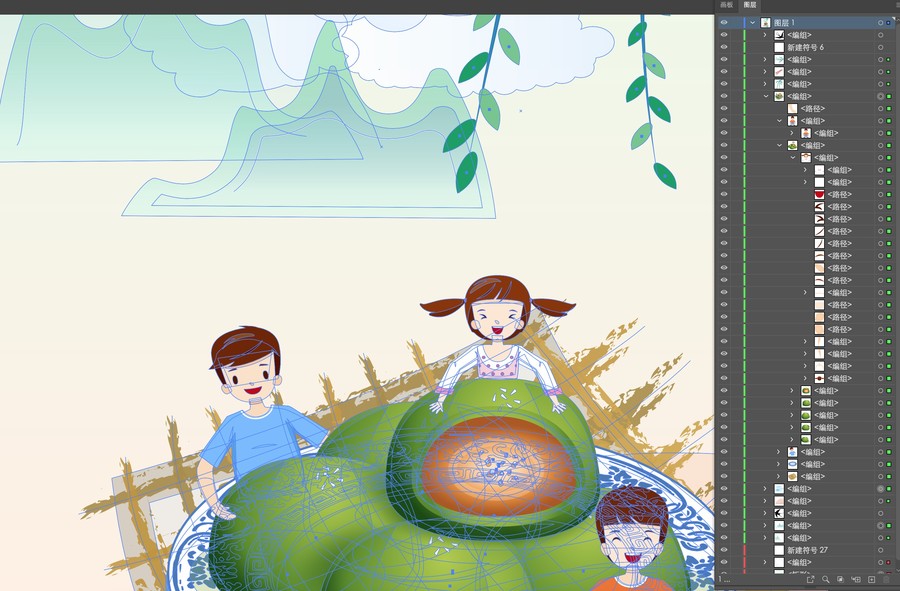900x591 pixels.
Task: Toggle visibility of 新建符号 6
Action: coord(724,47)
